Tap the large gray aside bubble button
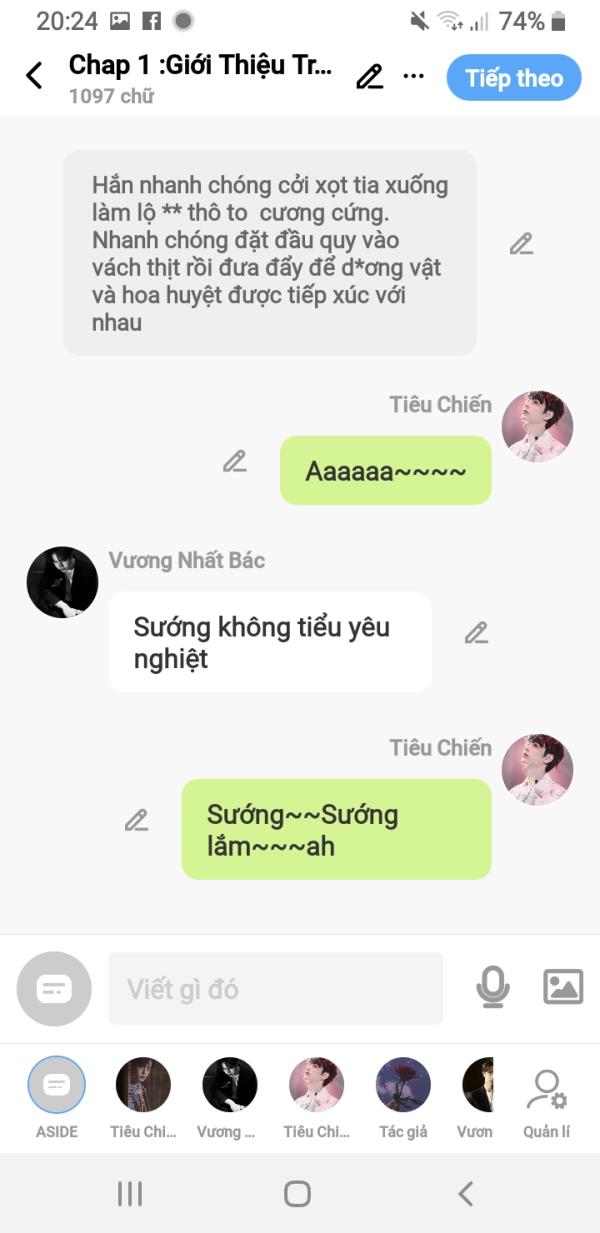The width and height of the screenshot is (600, 1233). coord(54,989)
